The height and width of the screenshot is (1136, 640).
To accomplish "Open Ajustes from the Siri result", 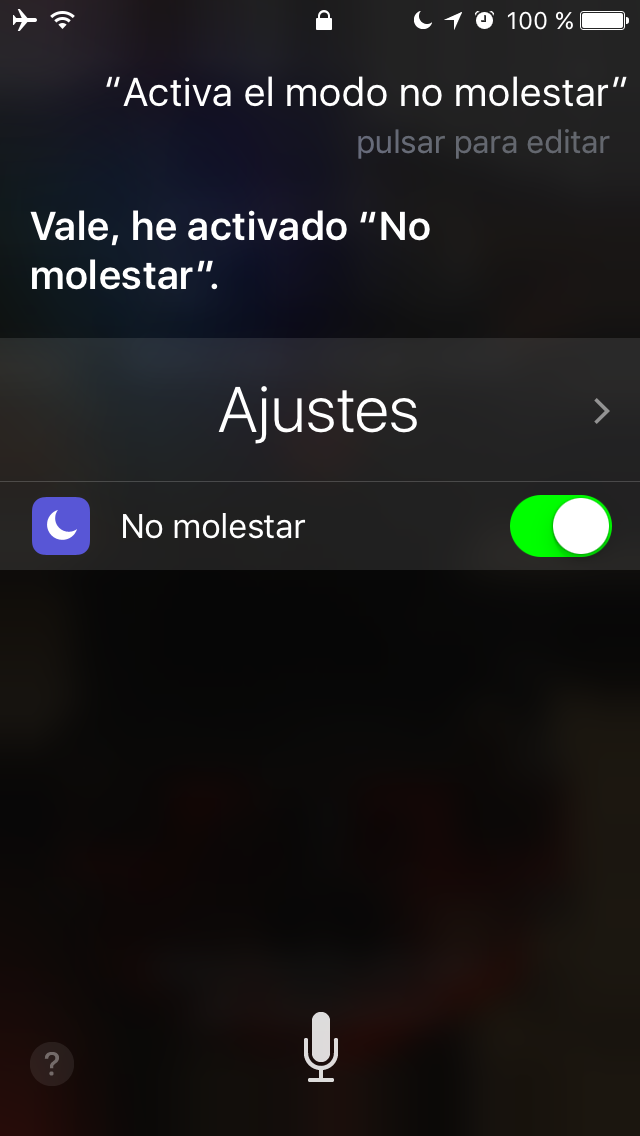I will 320,410.
